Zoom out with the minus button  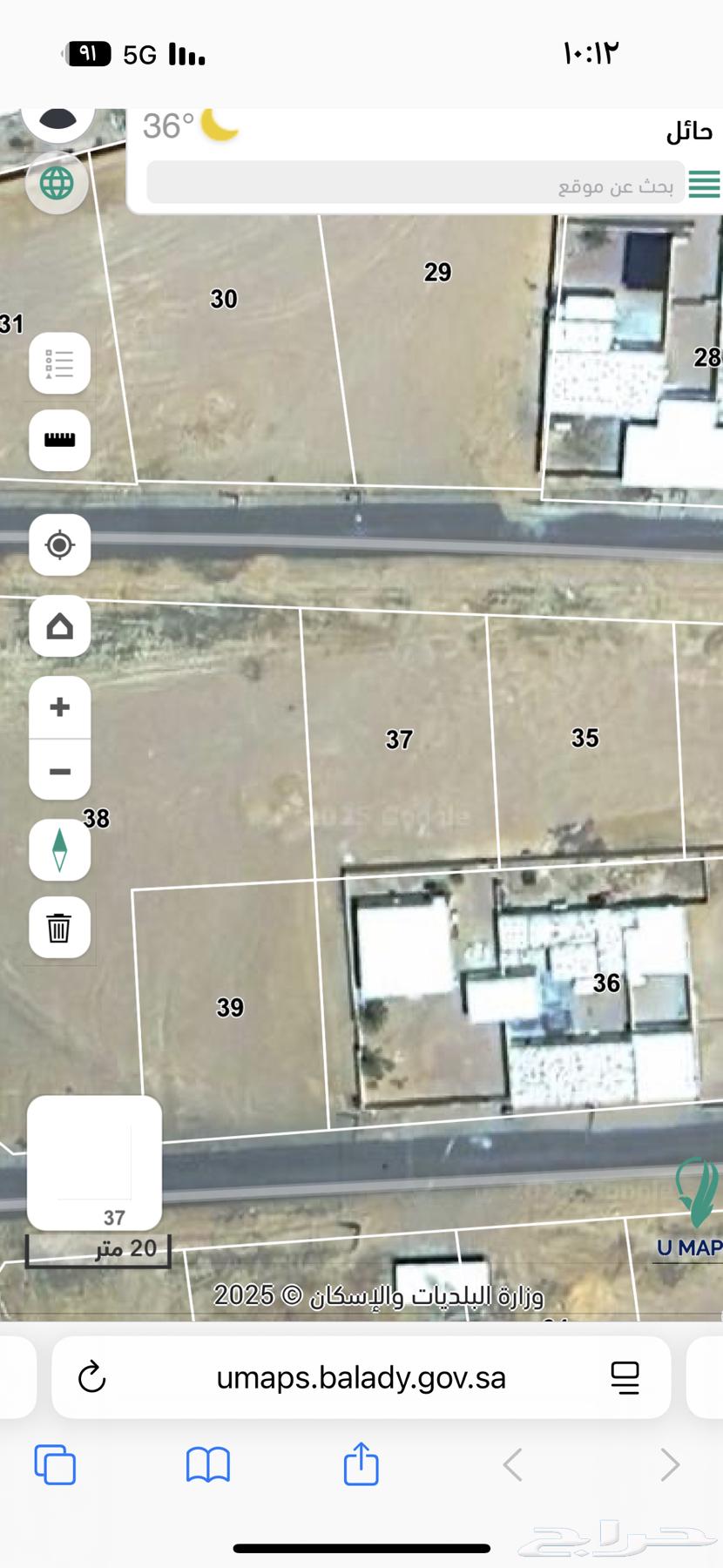[59, 770]
